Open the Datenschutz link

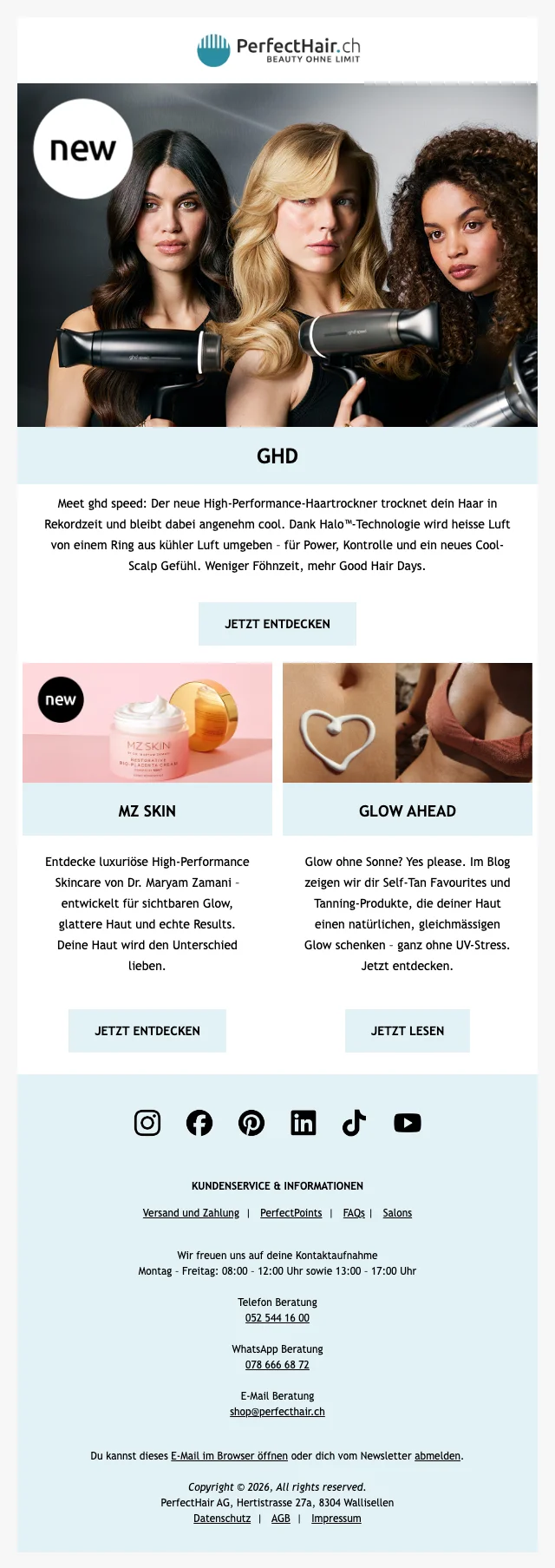222,1519
